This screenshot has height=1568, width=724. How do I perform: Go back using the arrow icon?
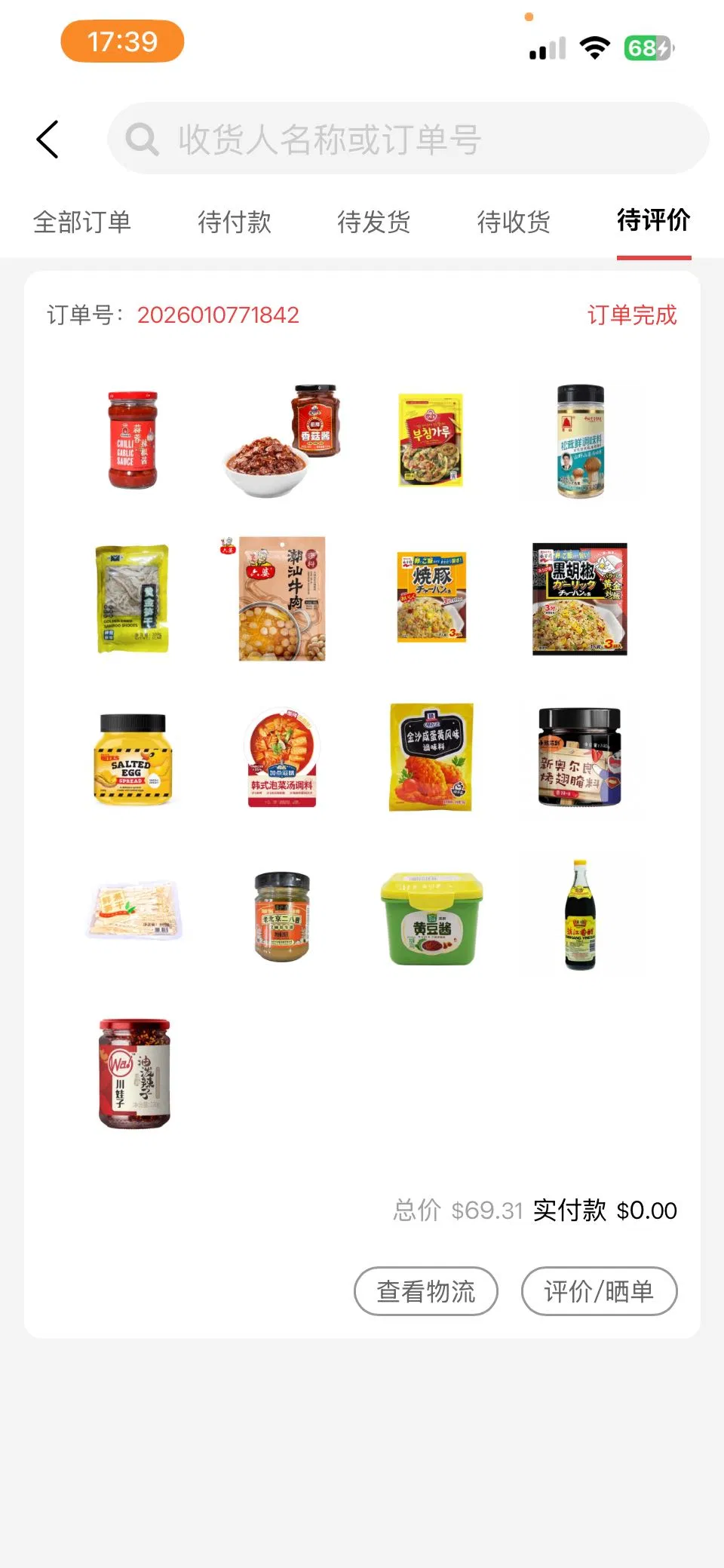tap(48, 140)
